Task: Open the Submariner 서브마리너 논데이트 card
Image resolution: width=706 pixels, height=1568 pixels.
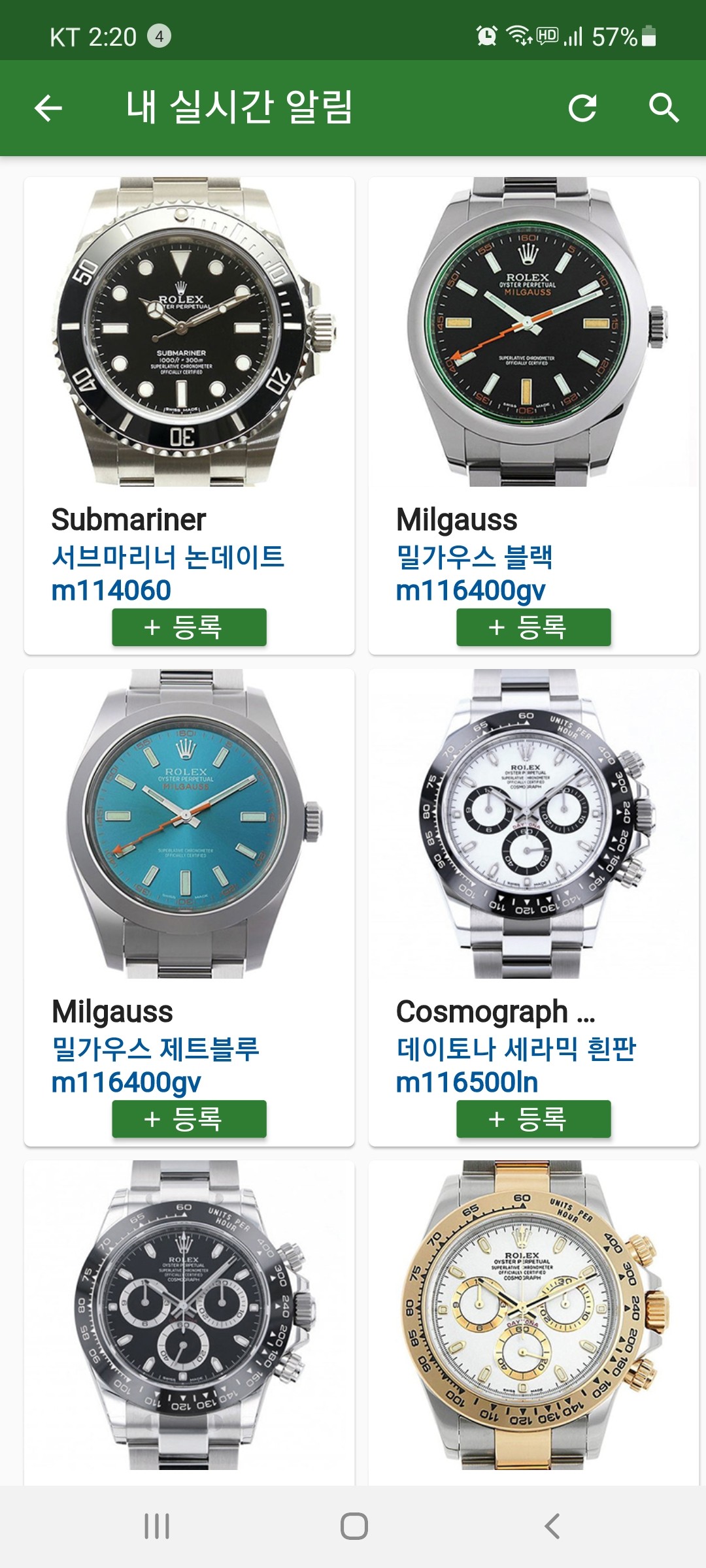Action: point(189,333)
